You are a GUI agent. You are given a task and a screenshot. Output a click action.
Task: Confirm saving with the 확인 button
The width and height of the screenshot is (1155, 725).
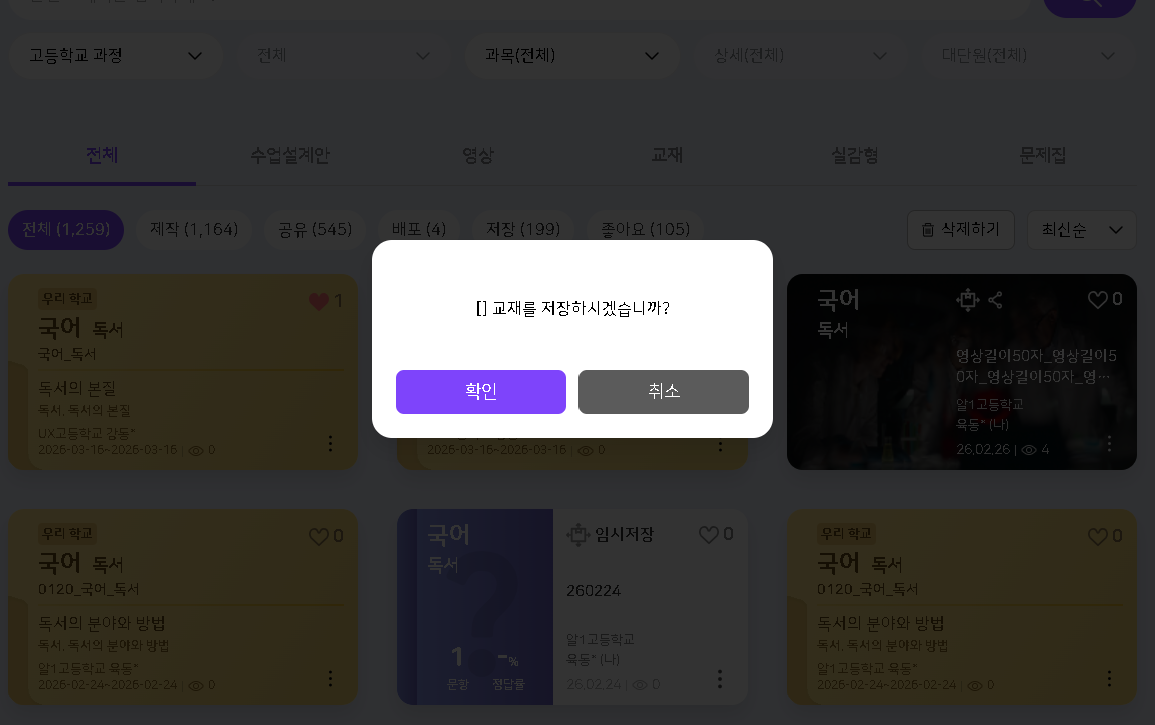(x=481, y=392)
